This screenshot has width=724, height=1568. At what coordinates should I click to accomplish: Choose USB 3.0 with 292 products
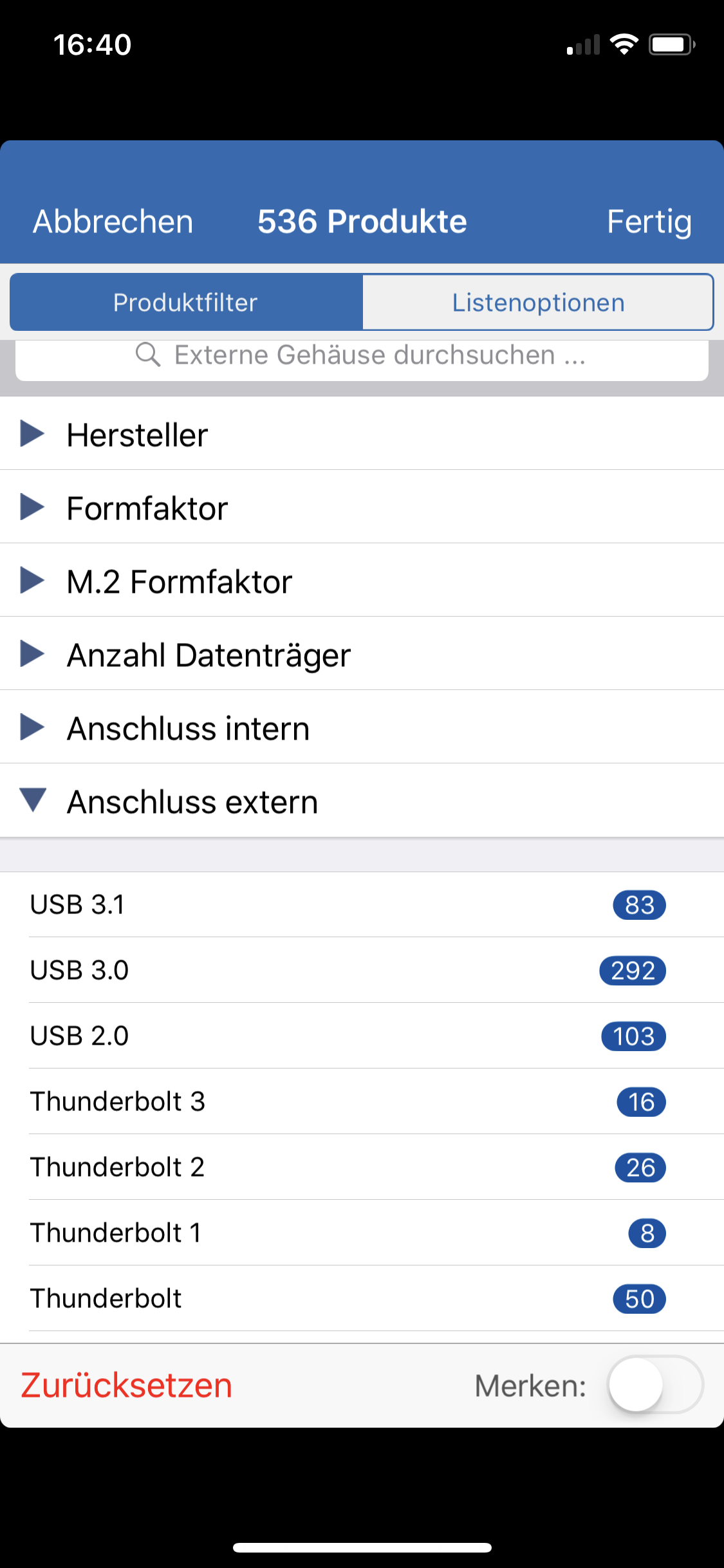(x=362, y=970)
